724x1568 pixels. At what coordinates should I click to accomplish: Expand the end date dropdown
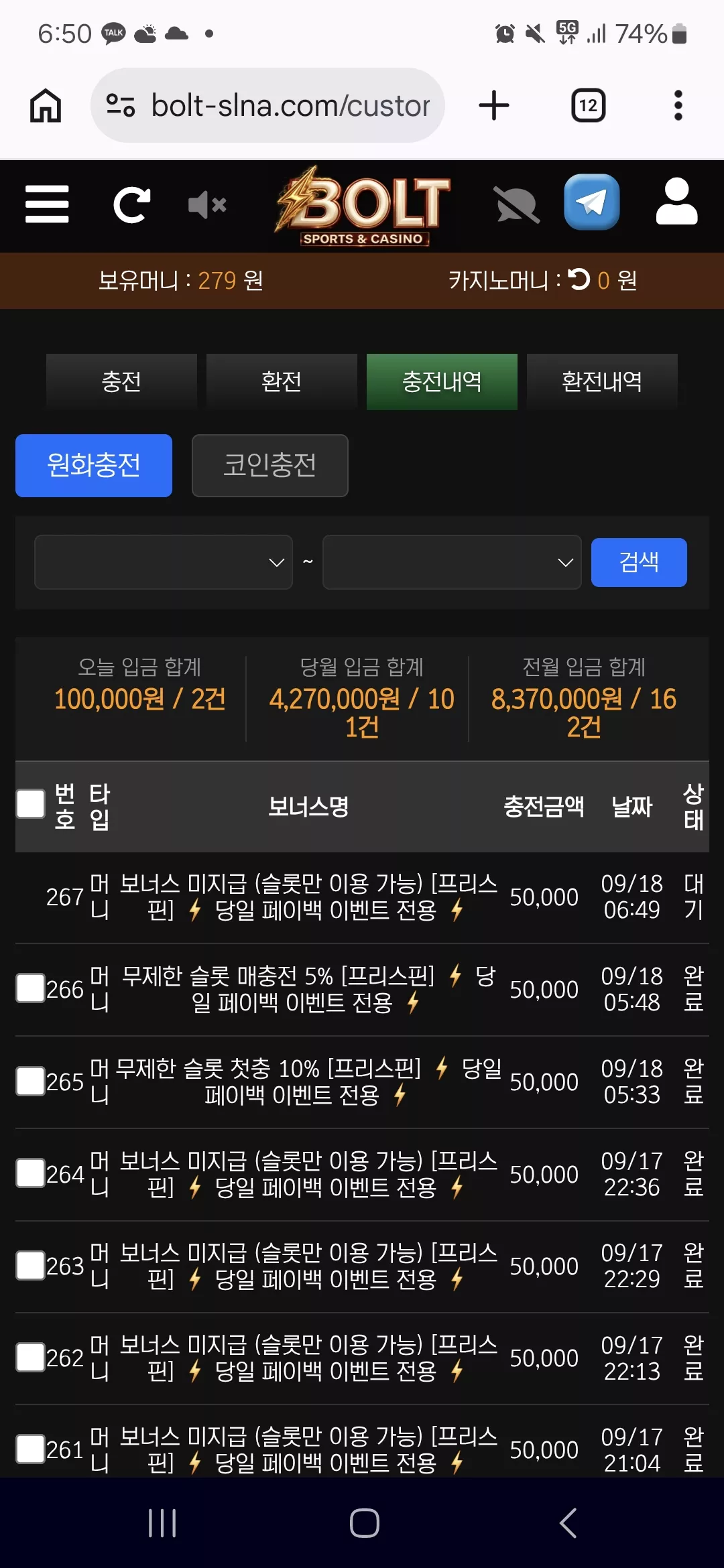[452, 562]
